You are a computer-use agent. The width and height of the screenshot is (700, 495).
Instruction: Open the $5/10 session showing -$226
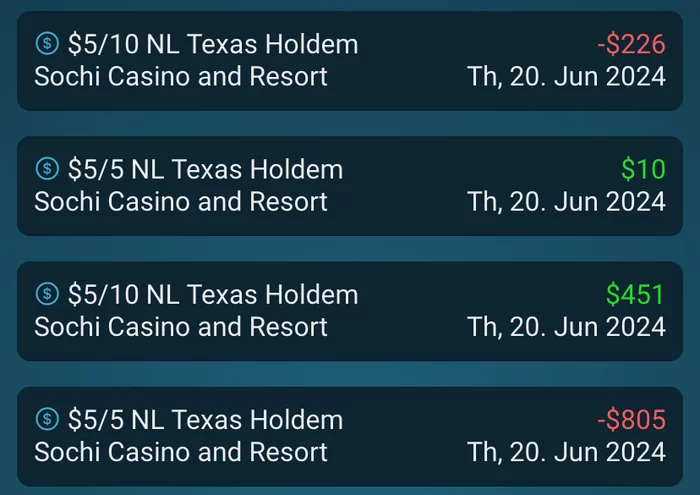350,60
